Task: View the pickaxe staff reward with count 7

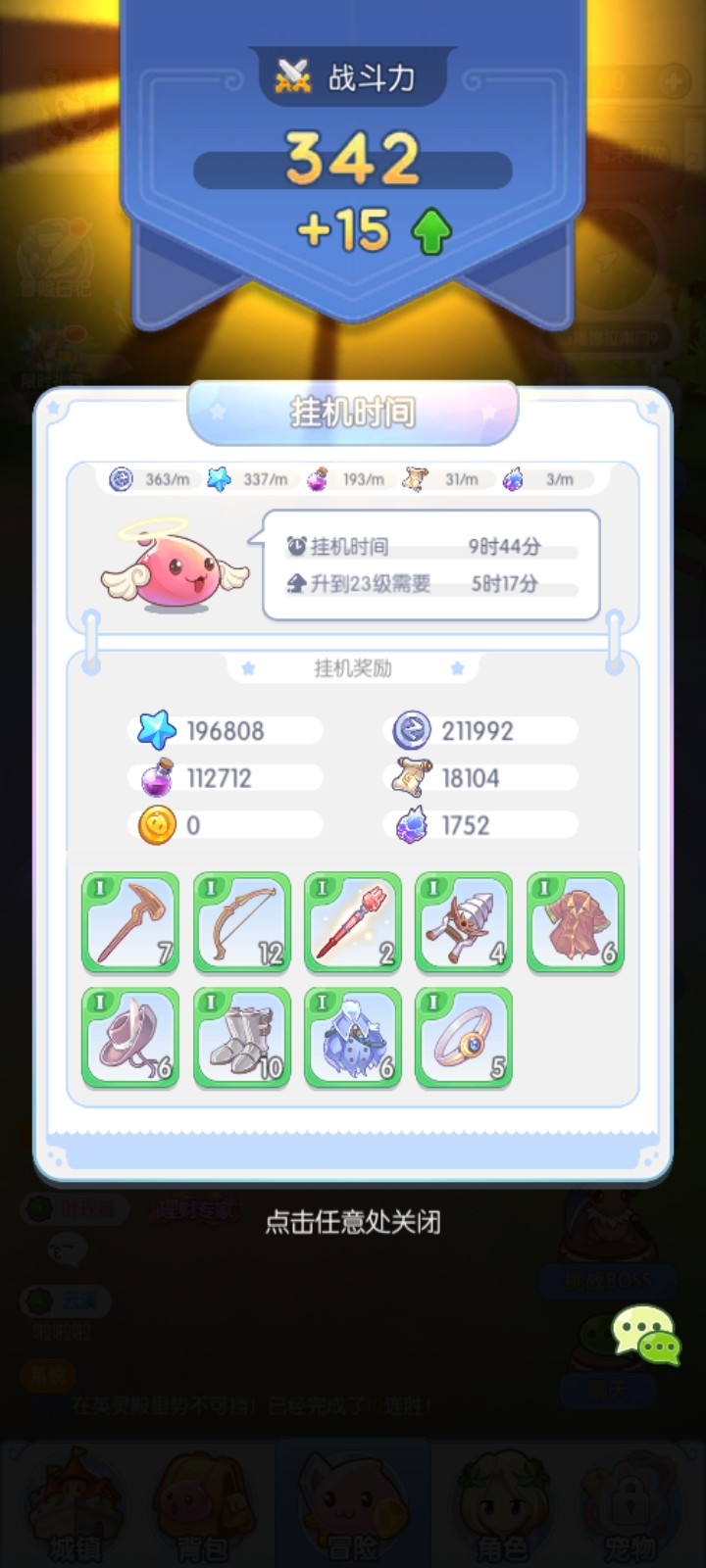Action: tap(130, 922)
